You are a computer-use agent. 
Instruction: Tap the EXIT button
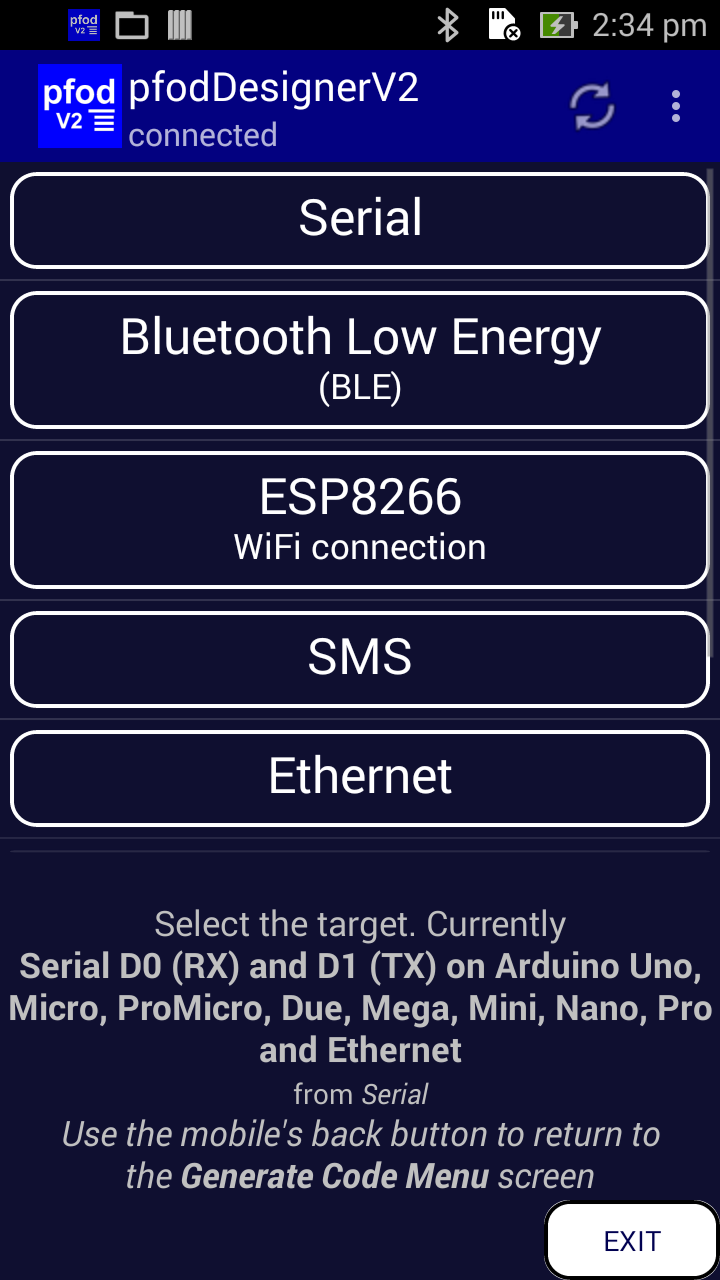click(632, 1241)
